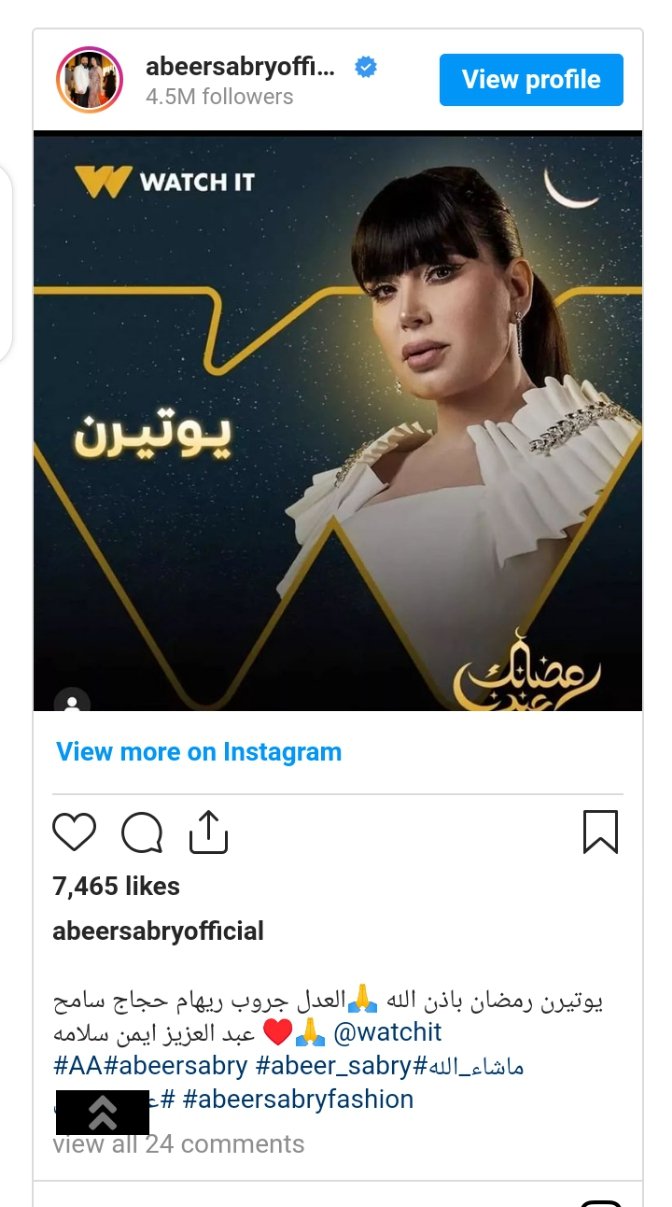Open abeersabryofficial's profile picture
The height and width of the screenshot is (1207, 672).
(x=89, y=80)
